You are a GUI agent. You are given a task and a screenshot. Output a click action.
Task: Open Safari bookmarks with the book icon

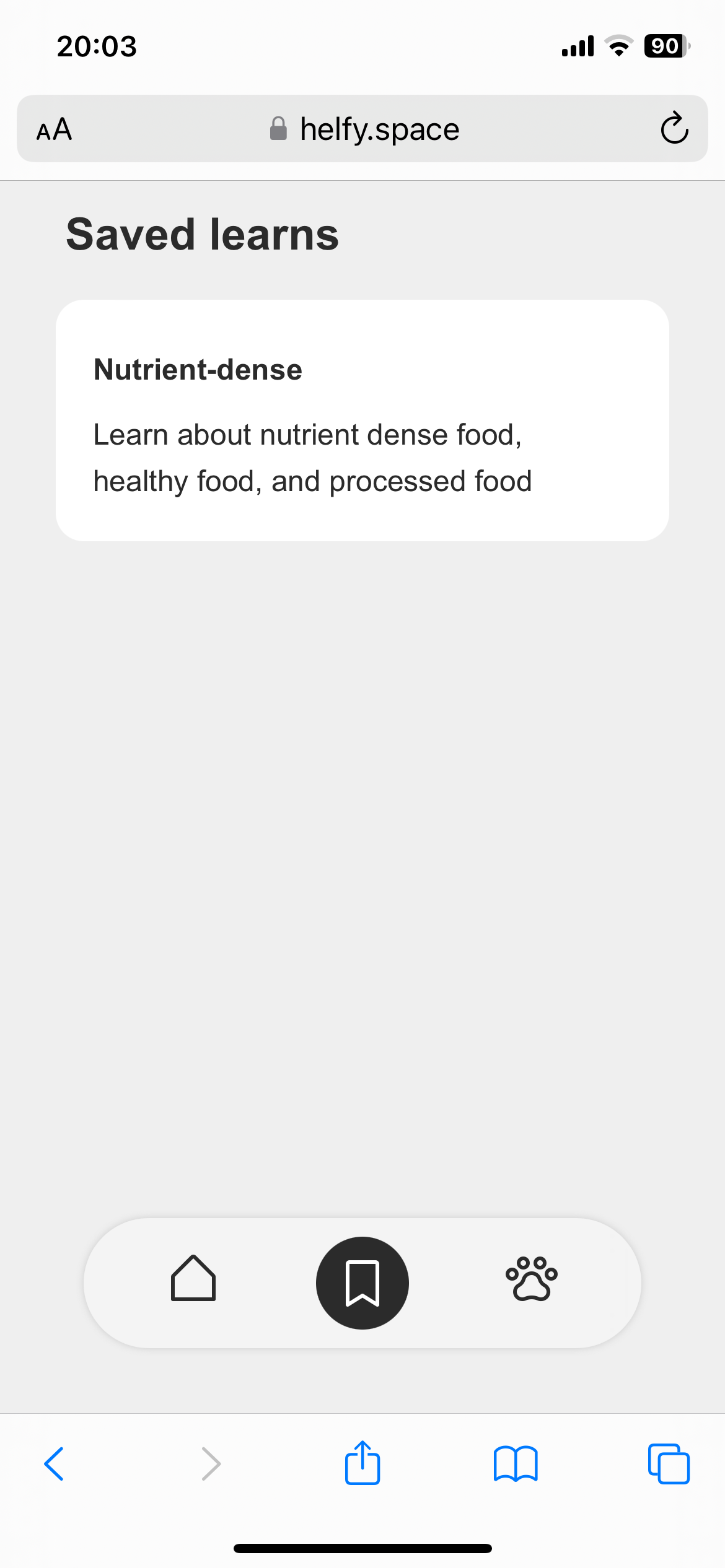[517, 1464]
